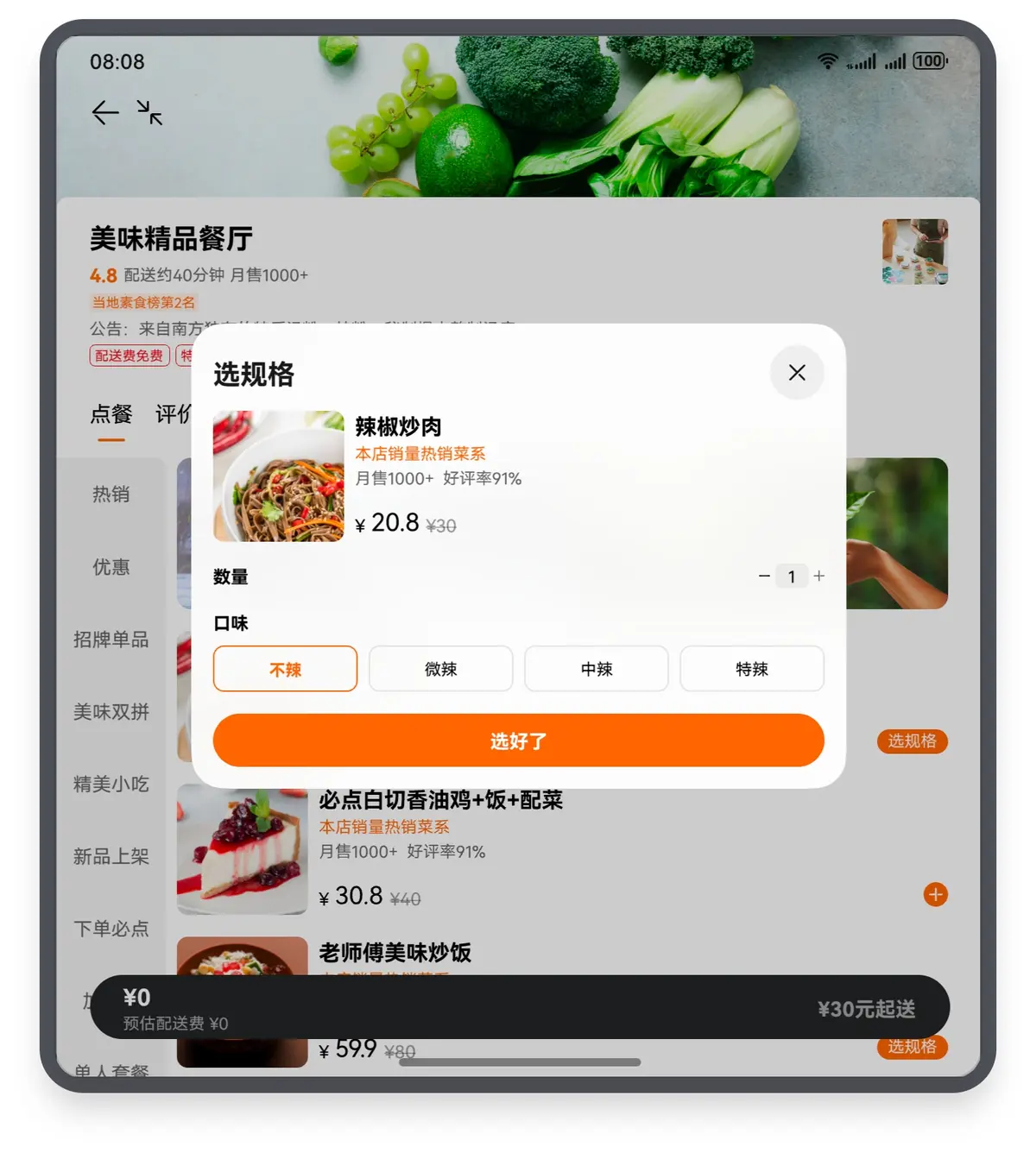Add 必点白切香油鸡+饭+配菜 to cart
The width and height of the screenshot is (1036, 1153).
[935, 894]
